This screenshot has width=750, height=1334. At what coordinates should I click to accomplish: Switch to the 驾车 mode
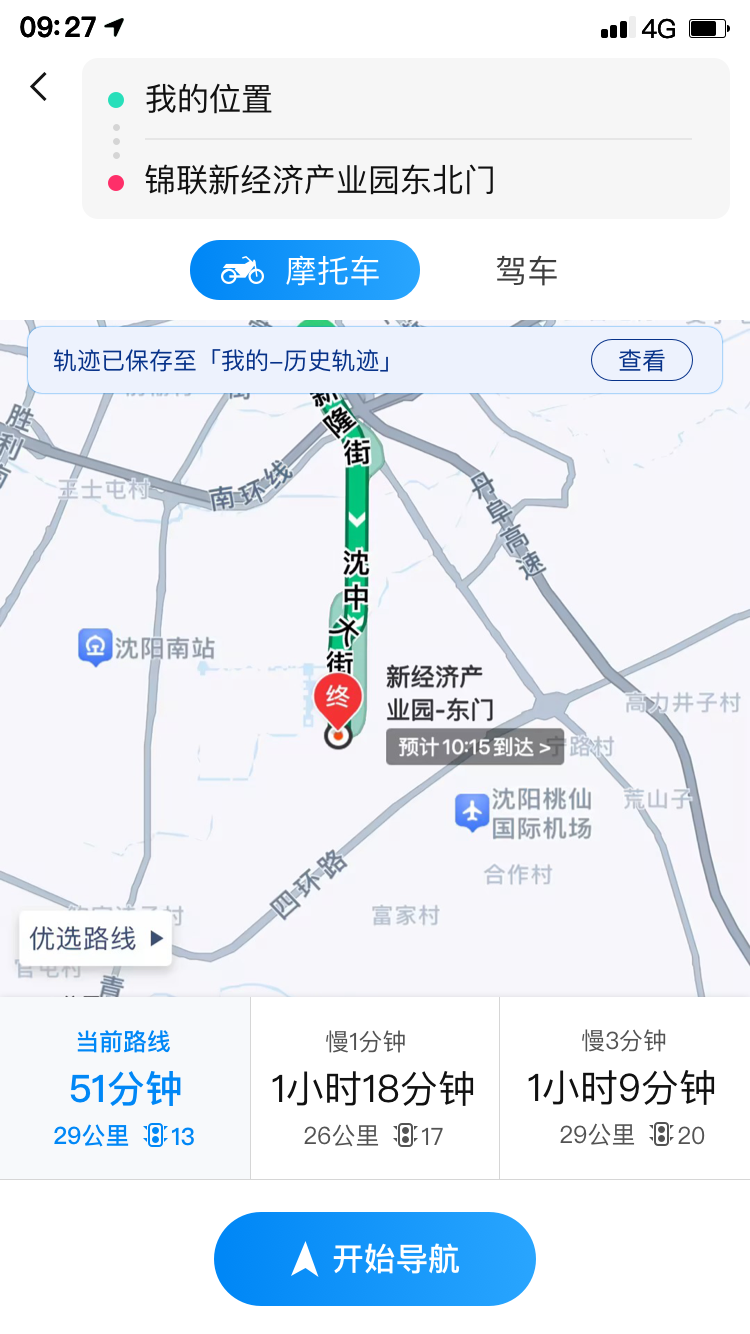526,271
